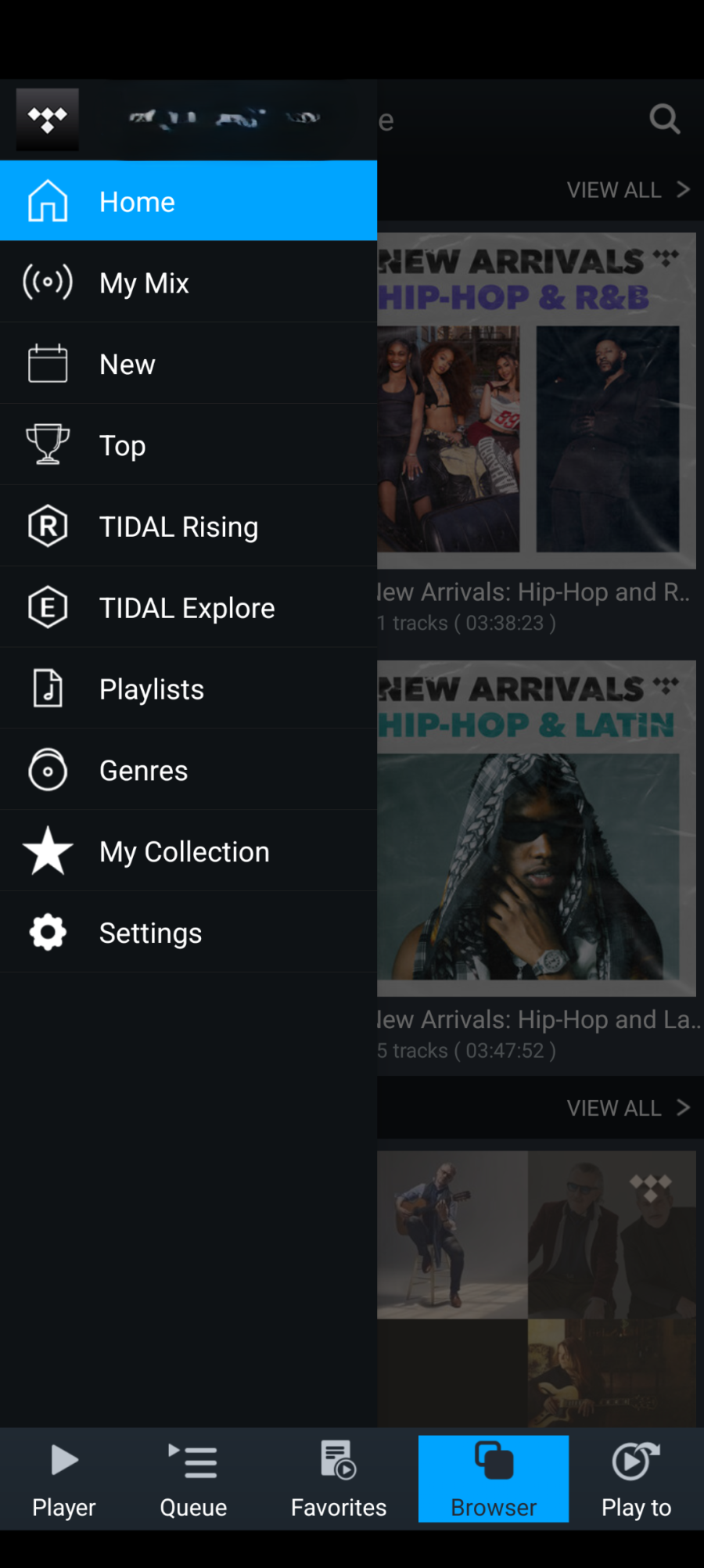Tap the first VIEW ALL link

click(627, 190)
